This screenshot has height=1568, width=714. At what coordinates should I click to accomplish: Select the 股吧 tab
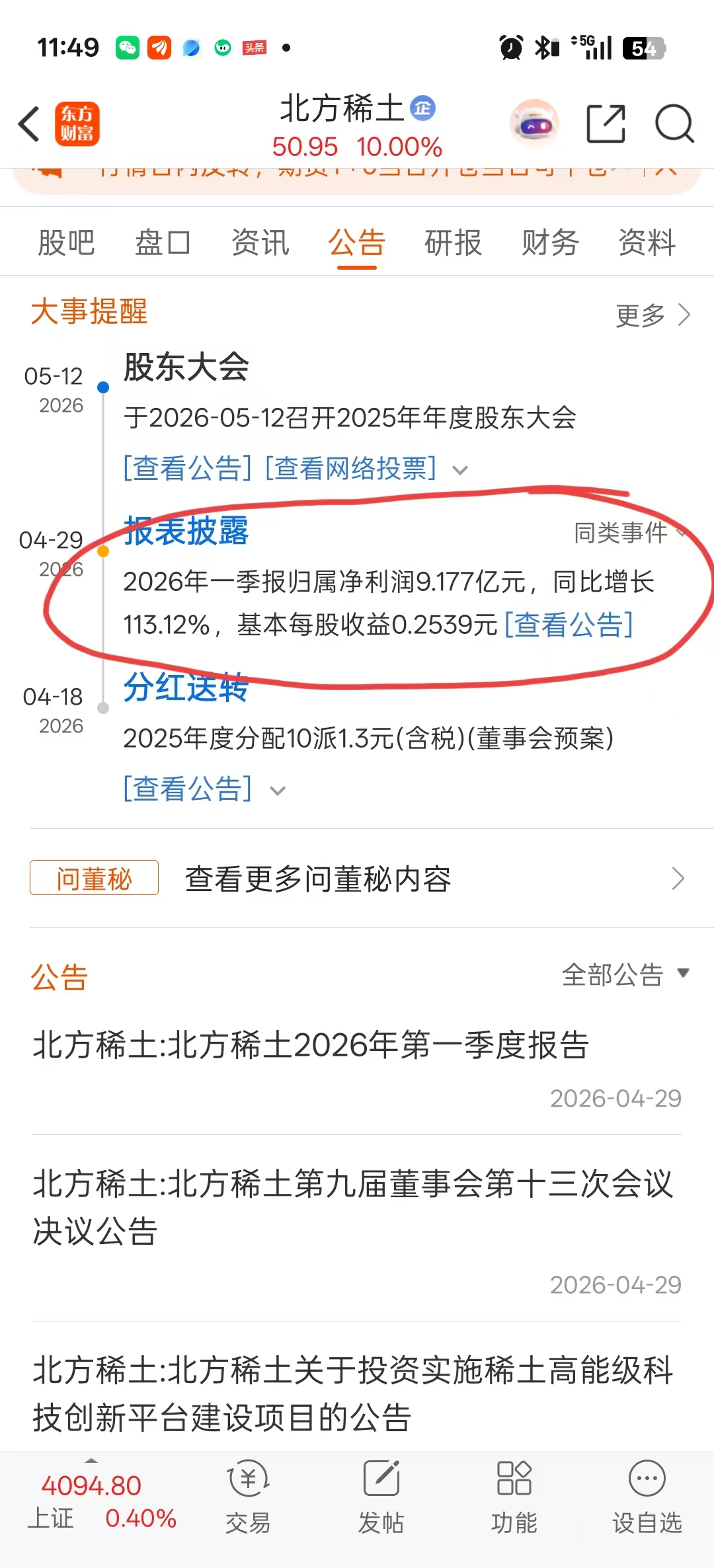tap(66, 243)
